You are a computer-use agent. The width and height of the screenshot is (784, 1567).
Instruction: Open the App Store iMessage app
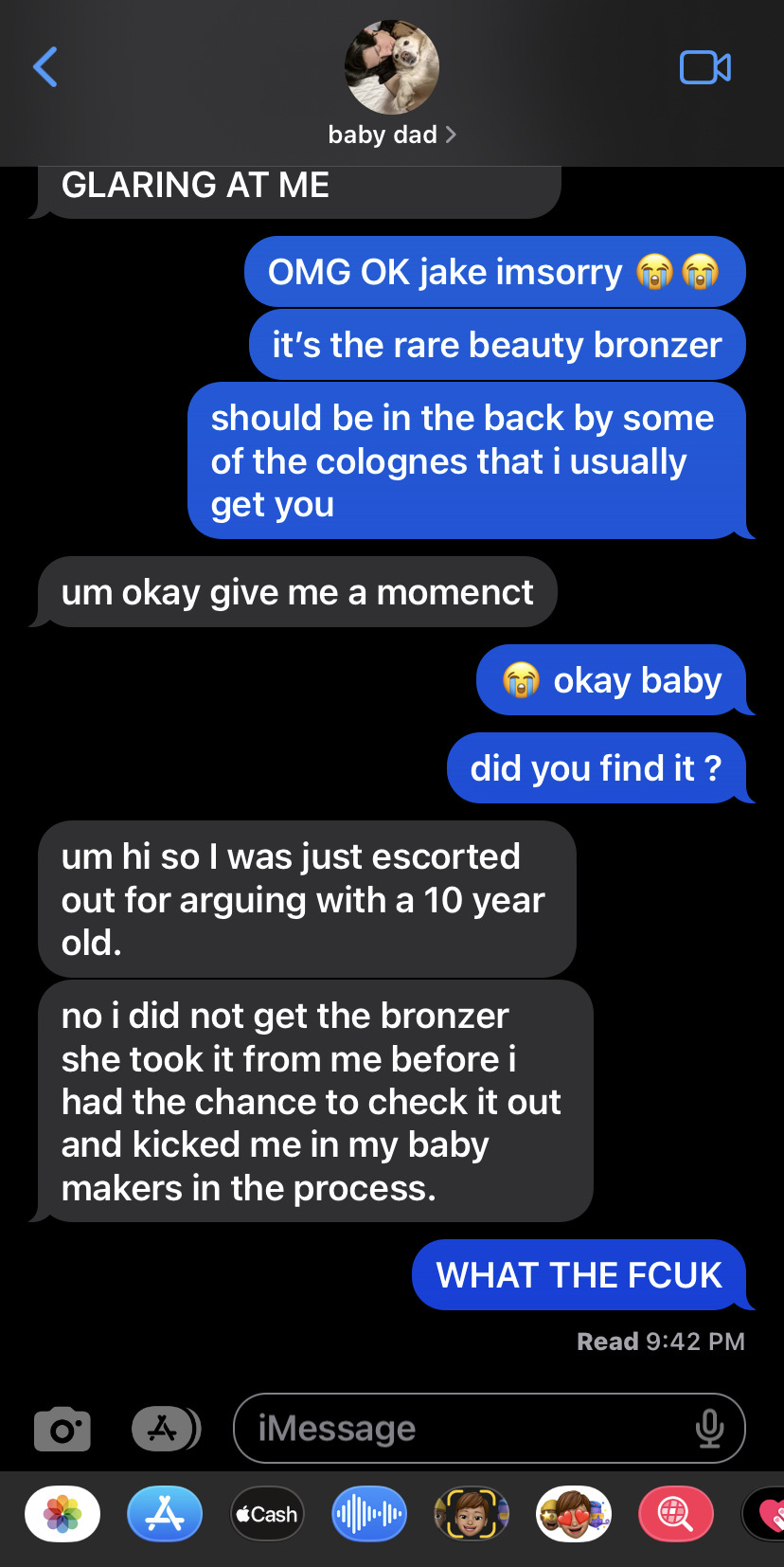pos(165,1514)
